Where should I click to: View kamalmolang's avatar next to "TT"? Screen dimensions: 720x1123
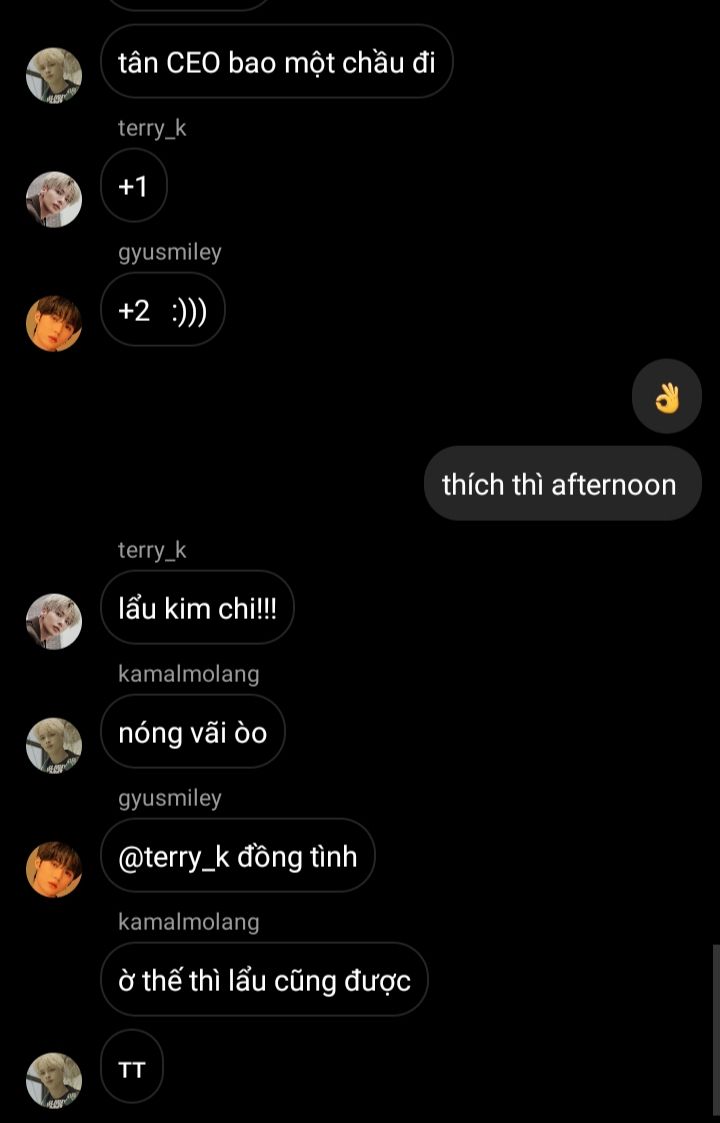(53, 1081)
